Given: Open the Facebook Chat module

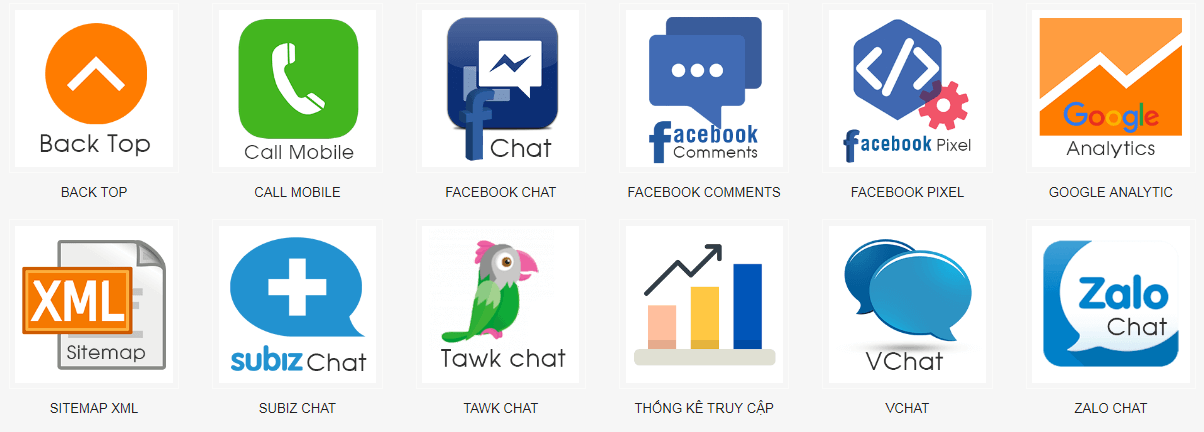Looking at the screenshot, I should (501, 90).
